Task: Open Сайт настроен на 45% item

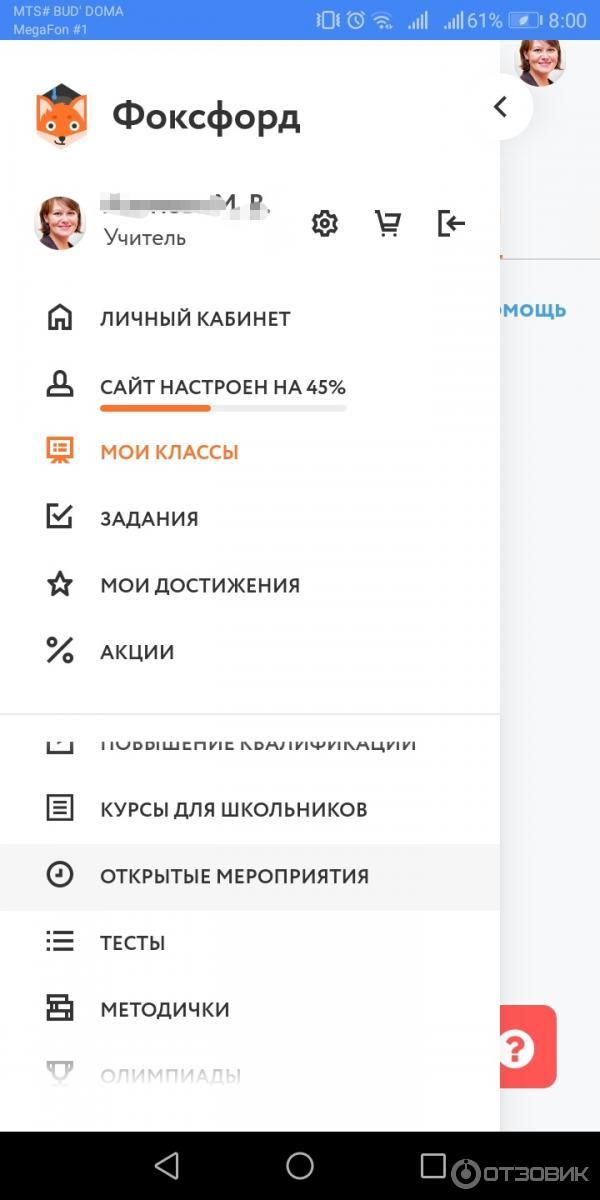Action: (222, 387)
